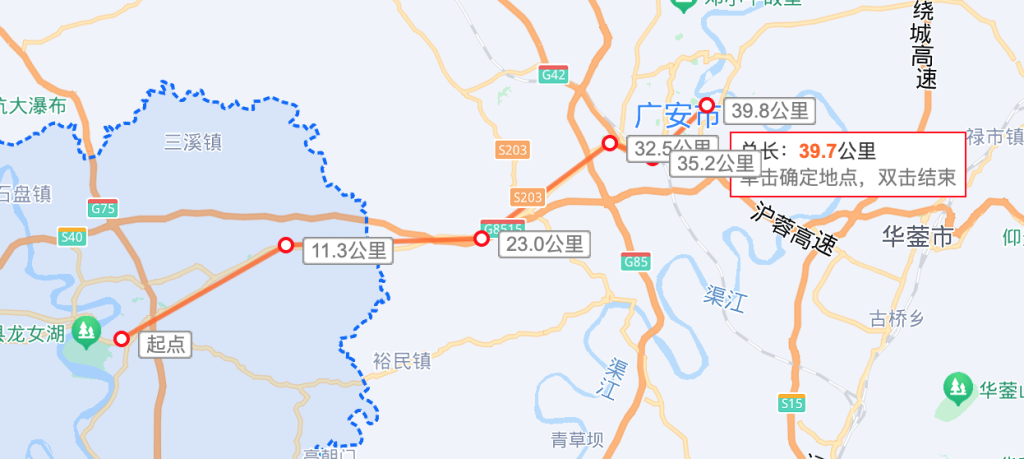
Task: Tap the 39.8公里 end waypoint
Action: pyautogui.click(x=707, y=105)
